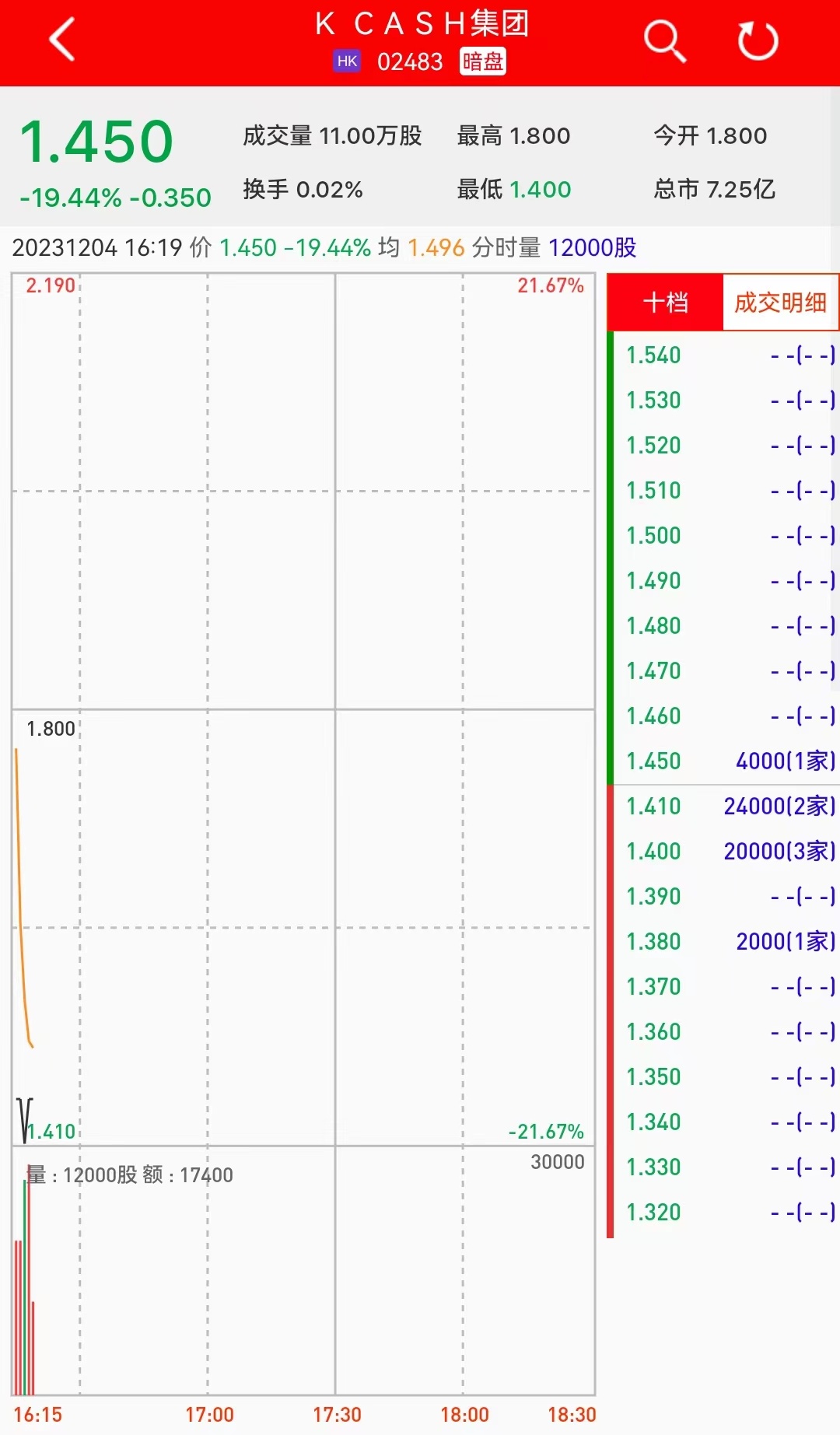Image resolution: width=840 pixels, height=1435 pixels.
Task: Switch to the 成交明细 tab
Action: [780, 303]
